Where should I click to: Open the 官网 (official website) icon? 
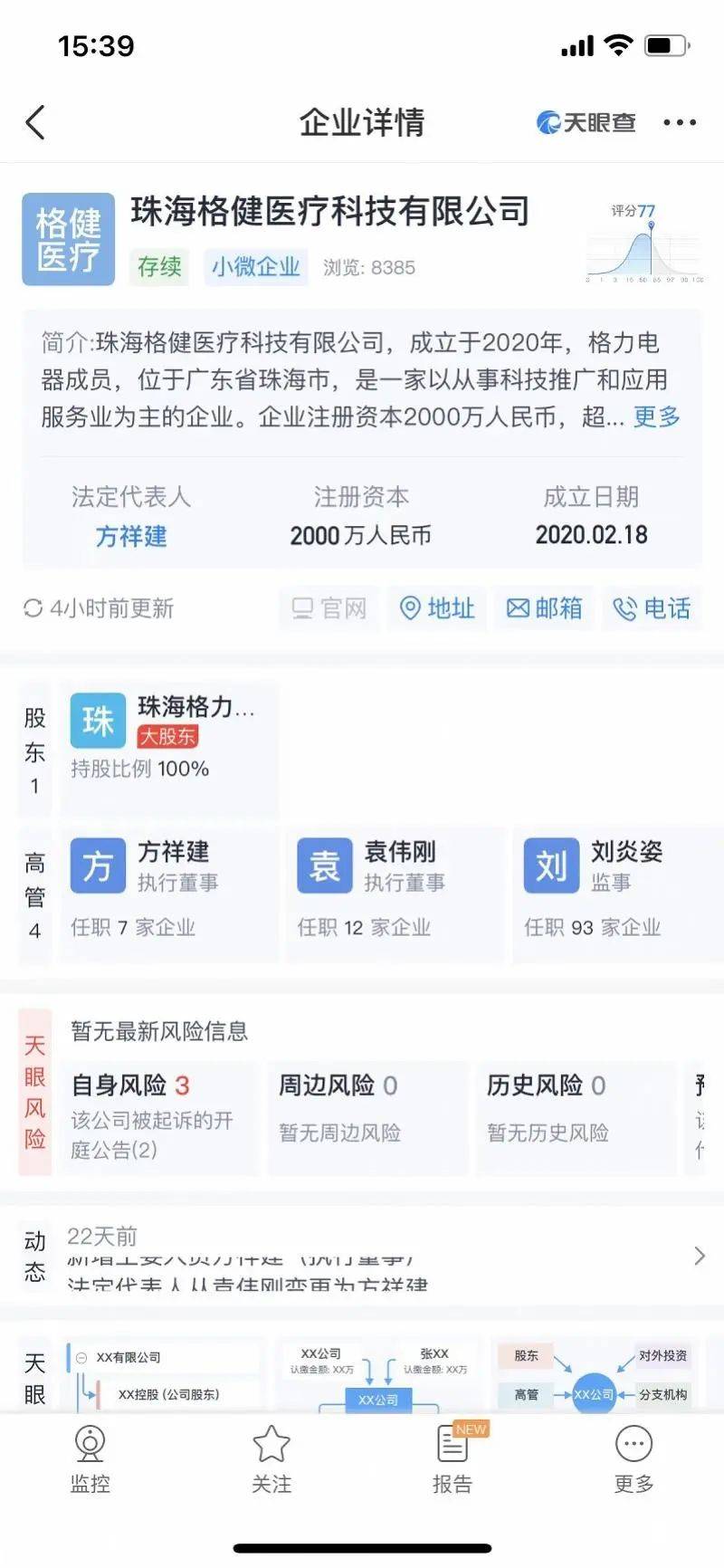click(x=328, y=608)
